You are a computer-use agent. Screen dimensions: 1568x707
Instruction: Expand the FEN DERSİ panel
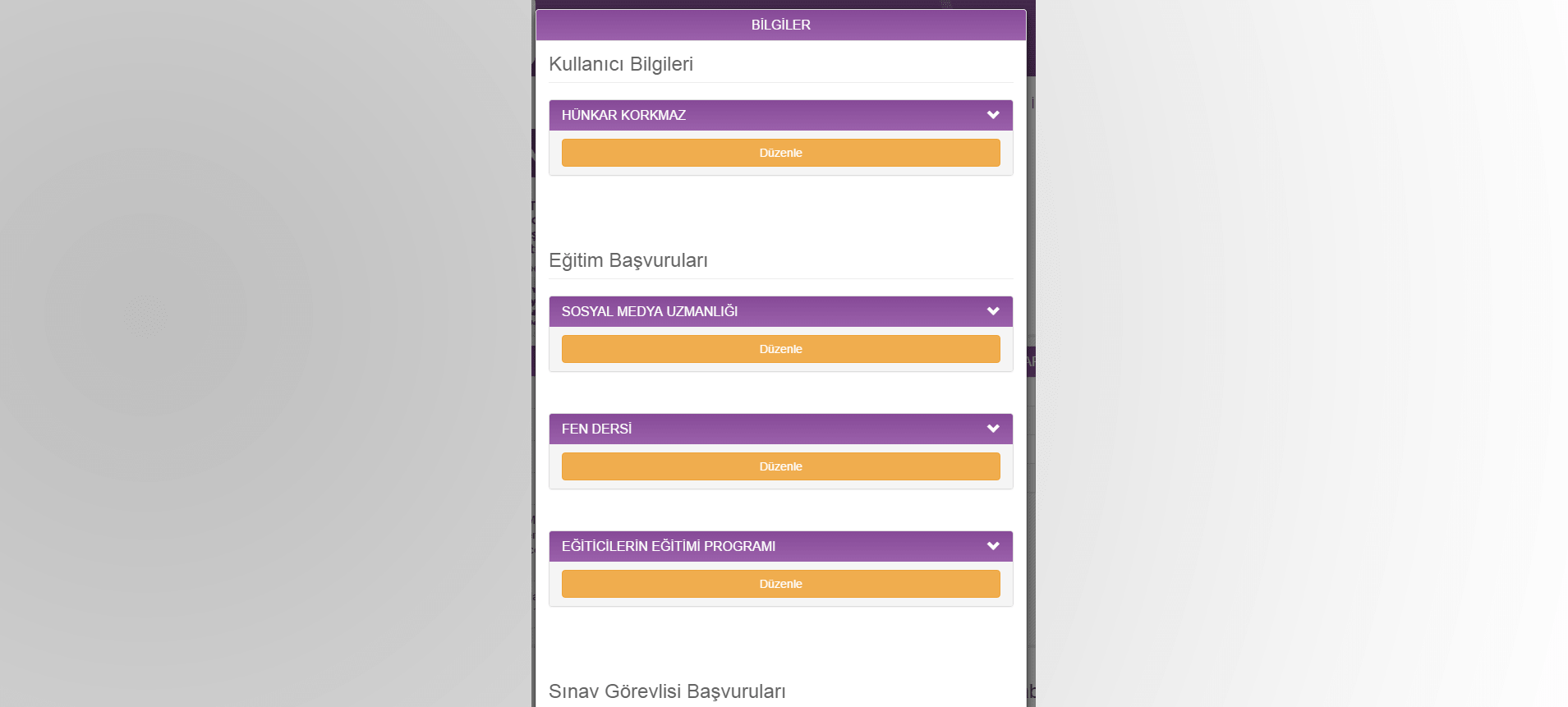click(x=992, y=429)
